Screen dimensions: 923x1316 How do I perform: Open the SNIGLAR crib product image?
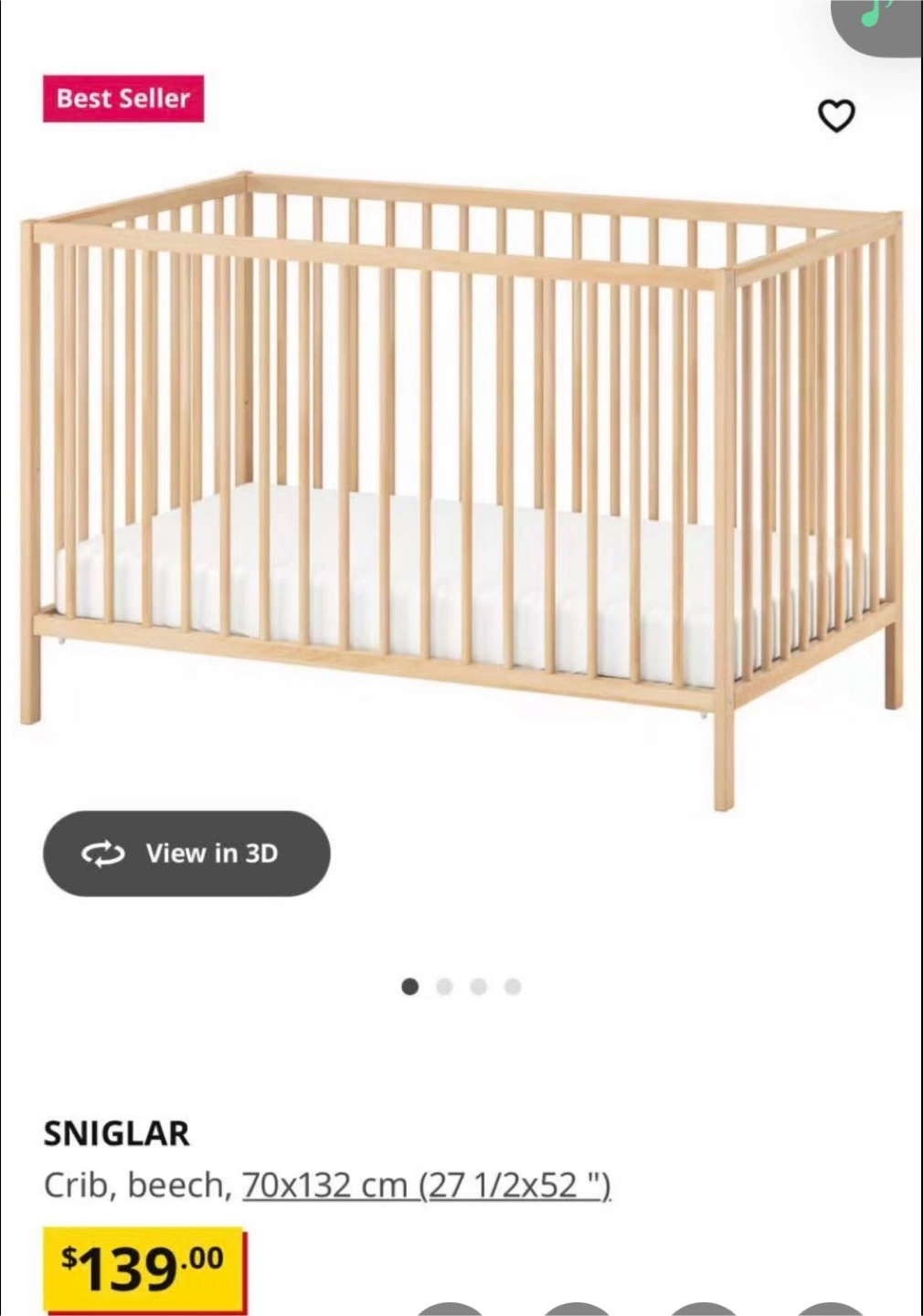[461, 484]
